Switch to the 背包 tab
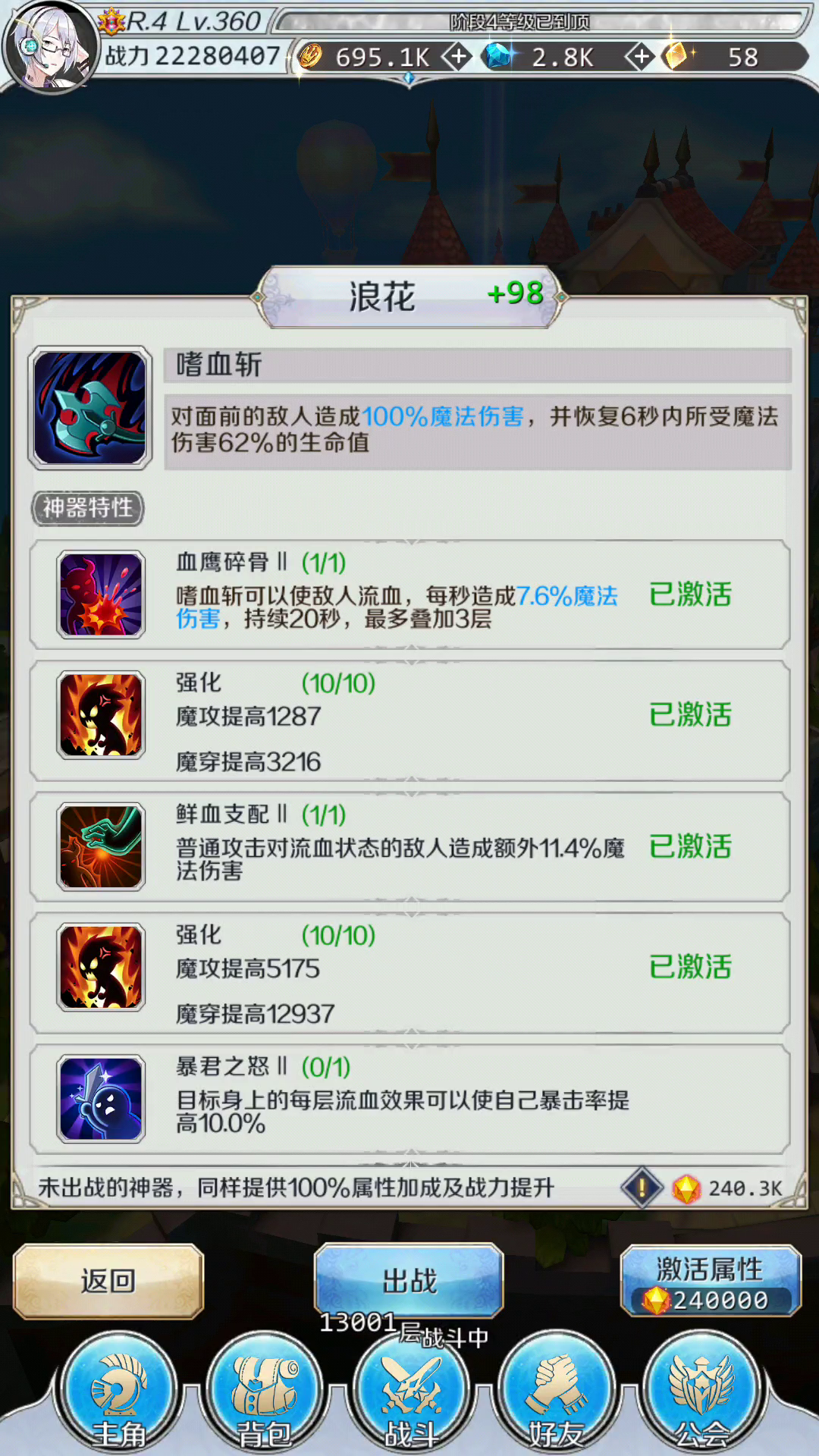 (264, 1394)
